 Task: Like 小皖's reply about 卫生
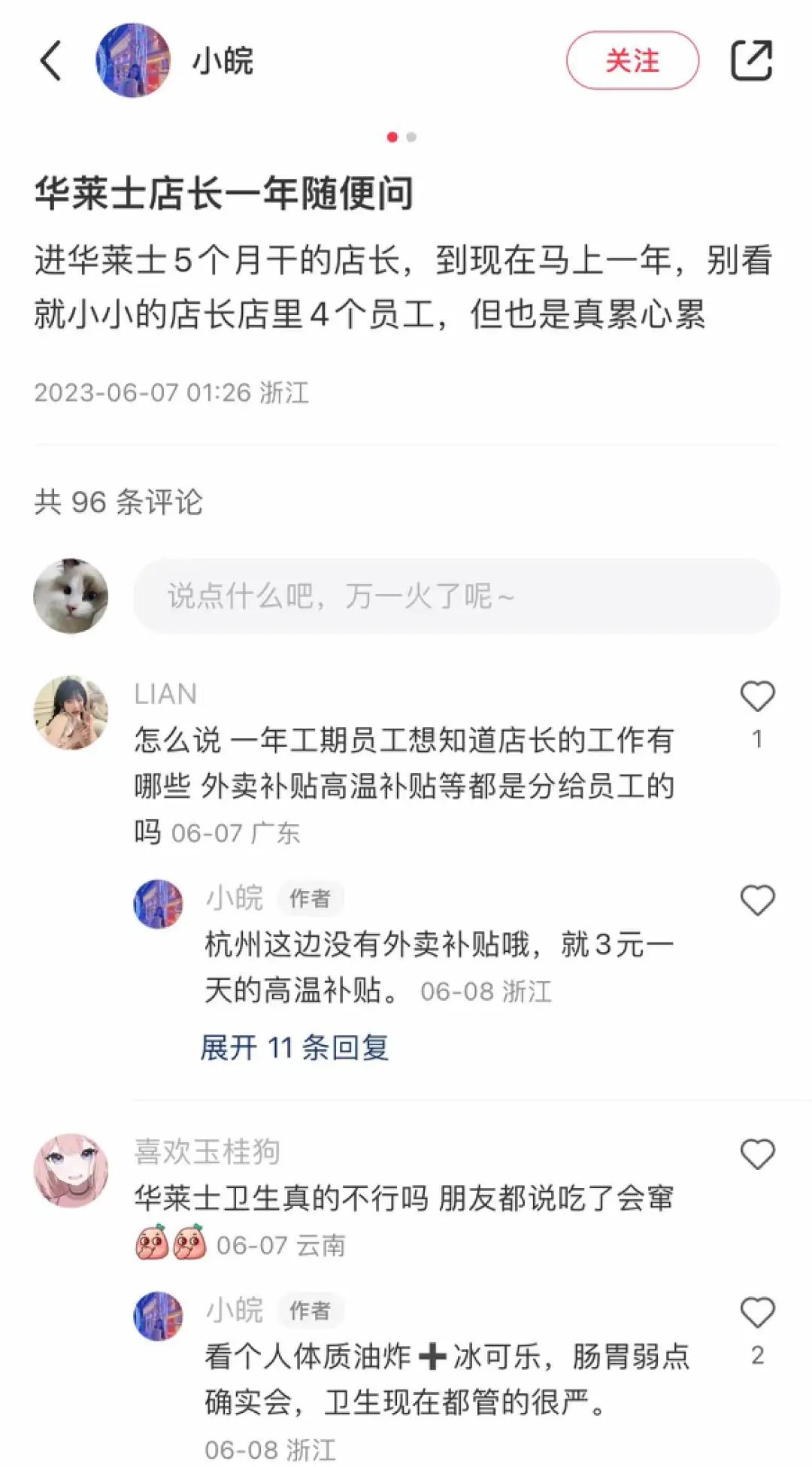[x=756, y=1313]
